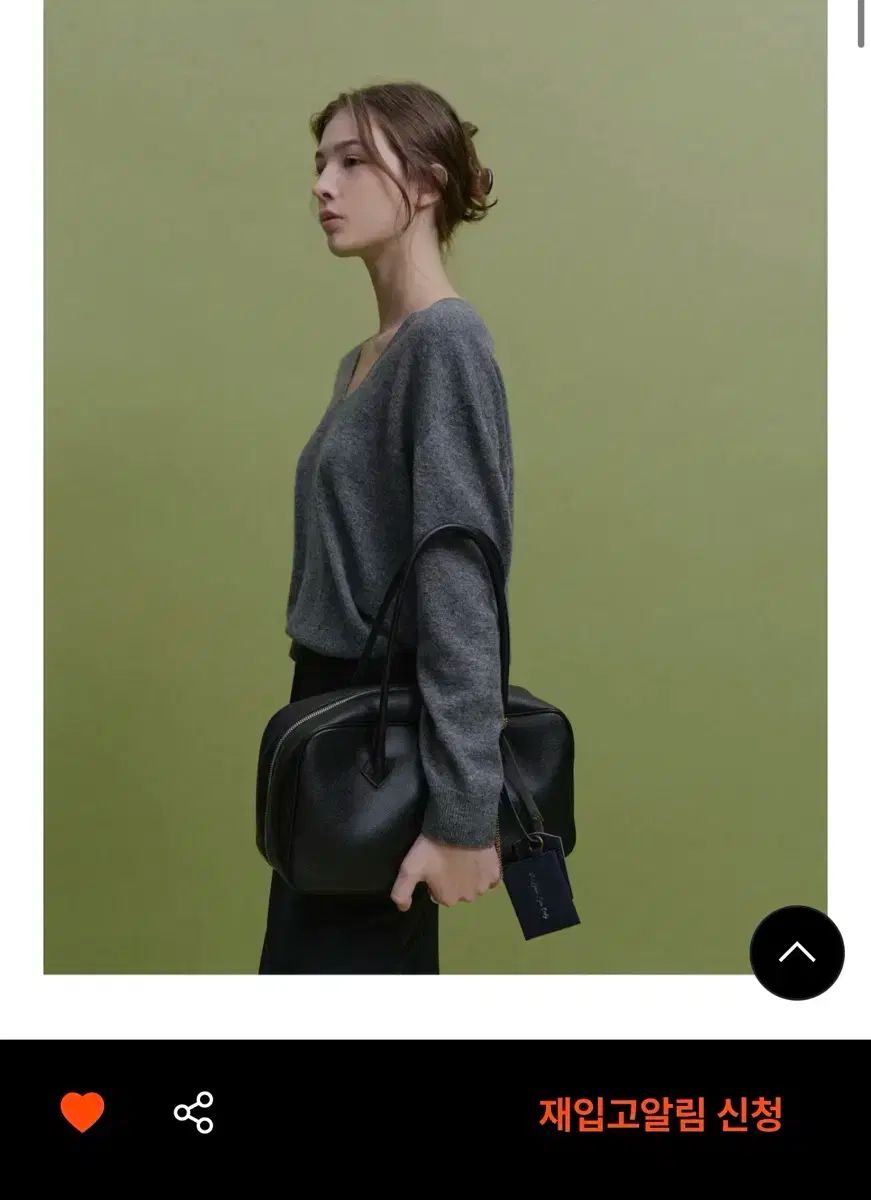Click the scroll-to-top arrow in the black circle
This screenshot has height=1200, width=871.
tap(795, 952)
